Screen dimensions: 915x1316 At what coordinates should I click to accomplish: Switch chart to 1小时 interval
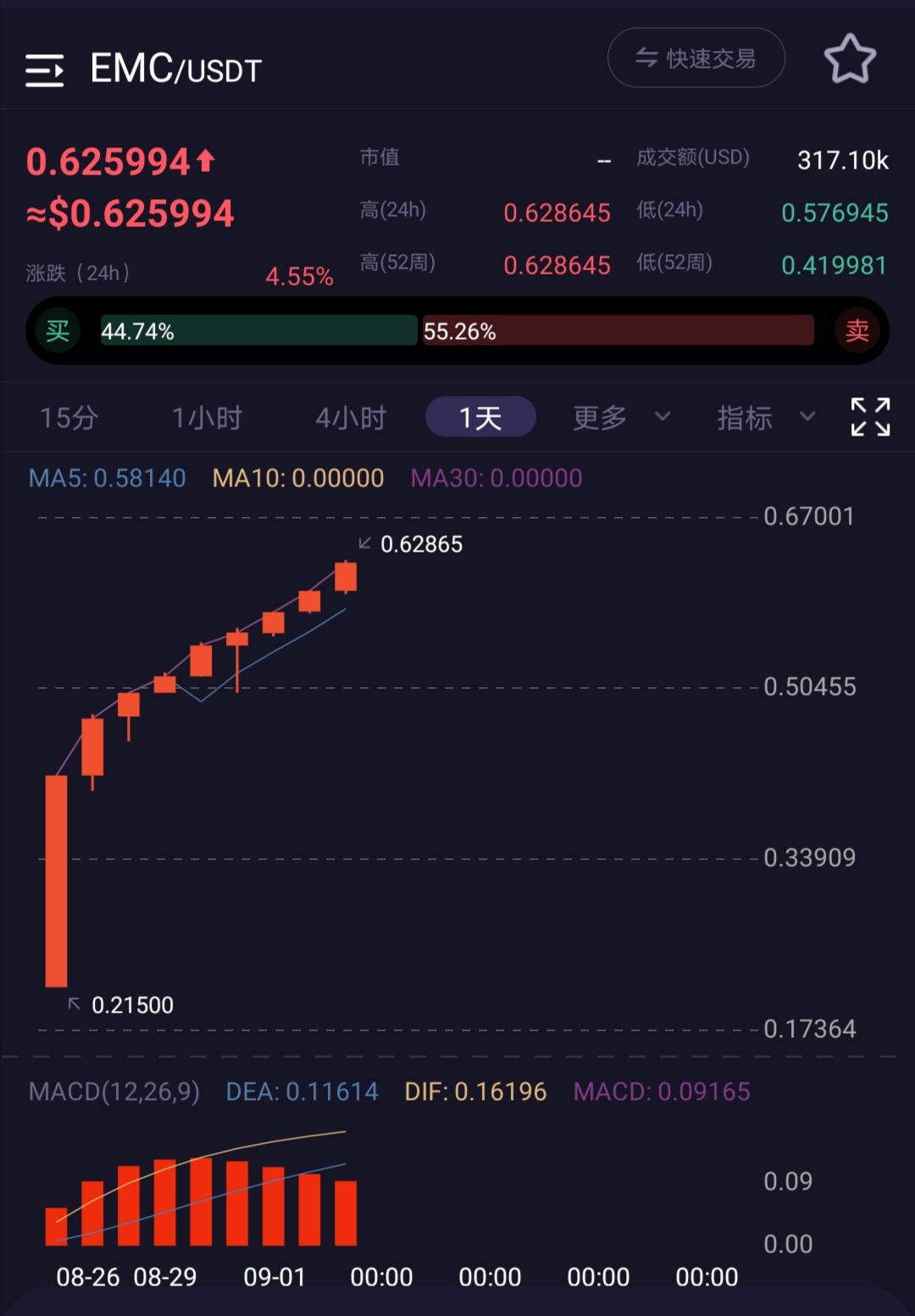(207, 418)
